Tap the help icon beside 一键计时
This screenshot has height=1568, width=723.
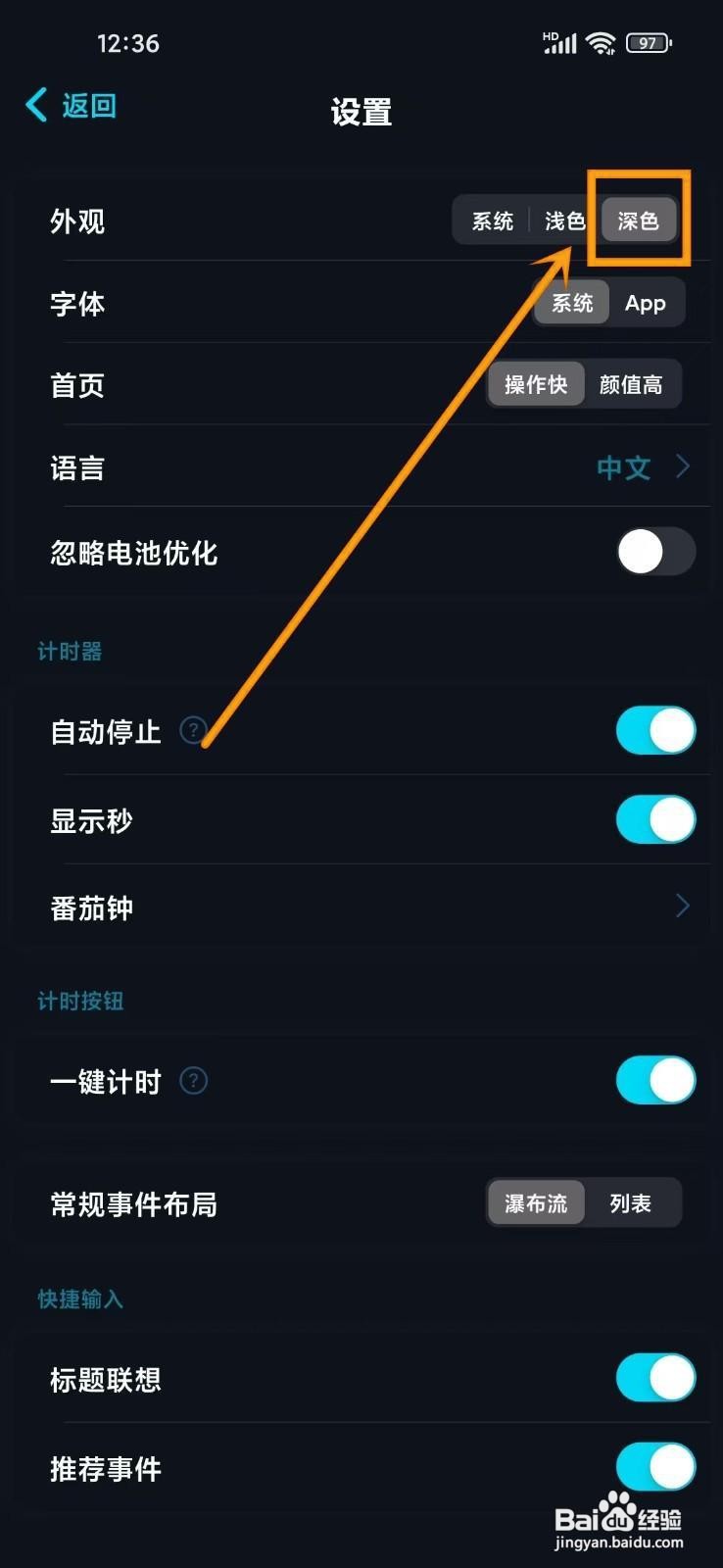193,1081
